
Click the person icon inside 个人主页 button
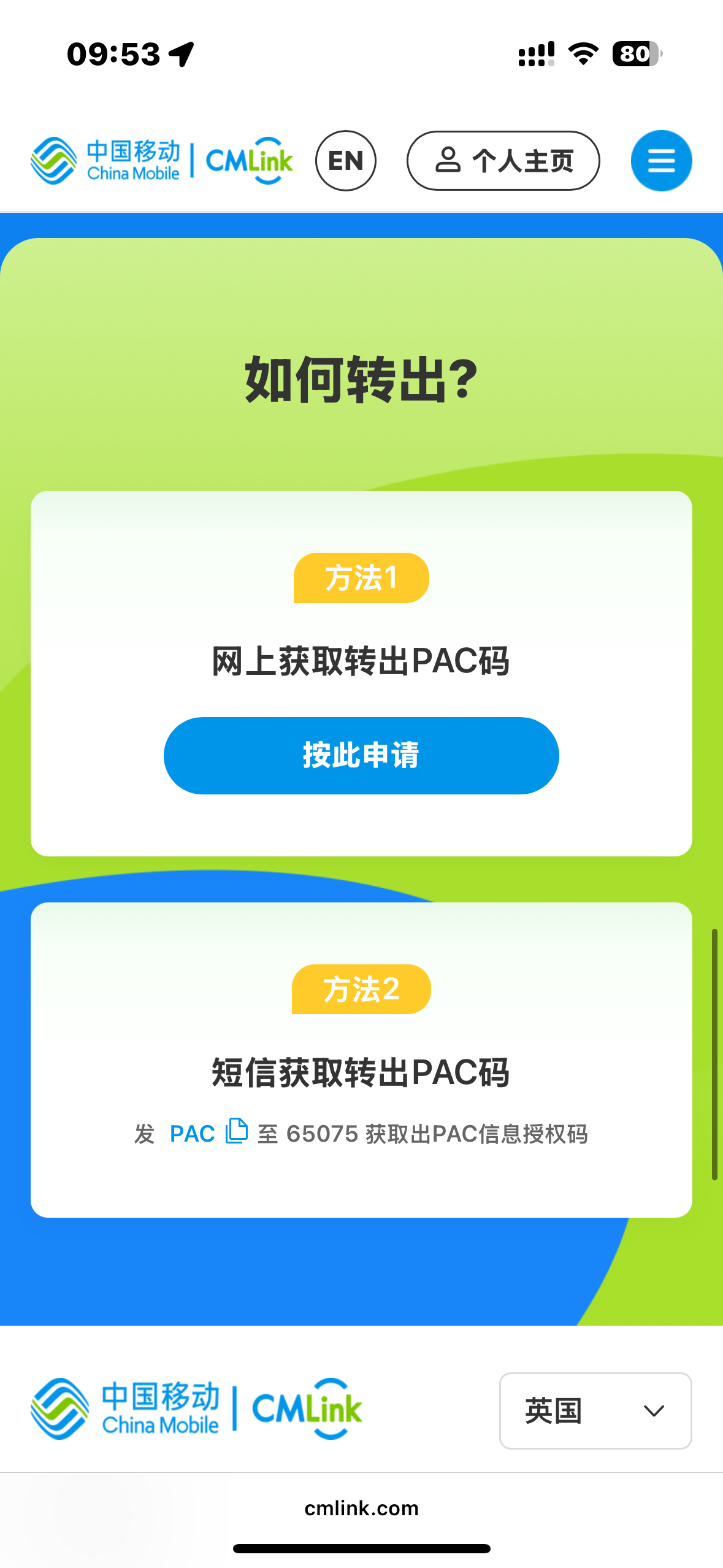coord(448,160)
